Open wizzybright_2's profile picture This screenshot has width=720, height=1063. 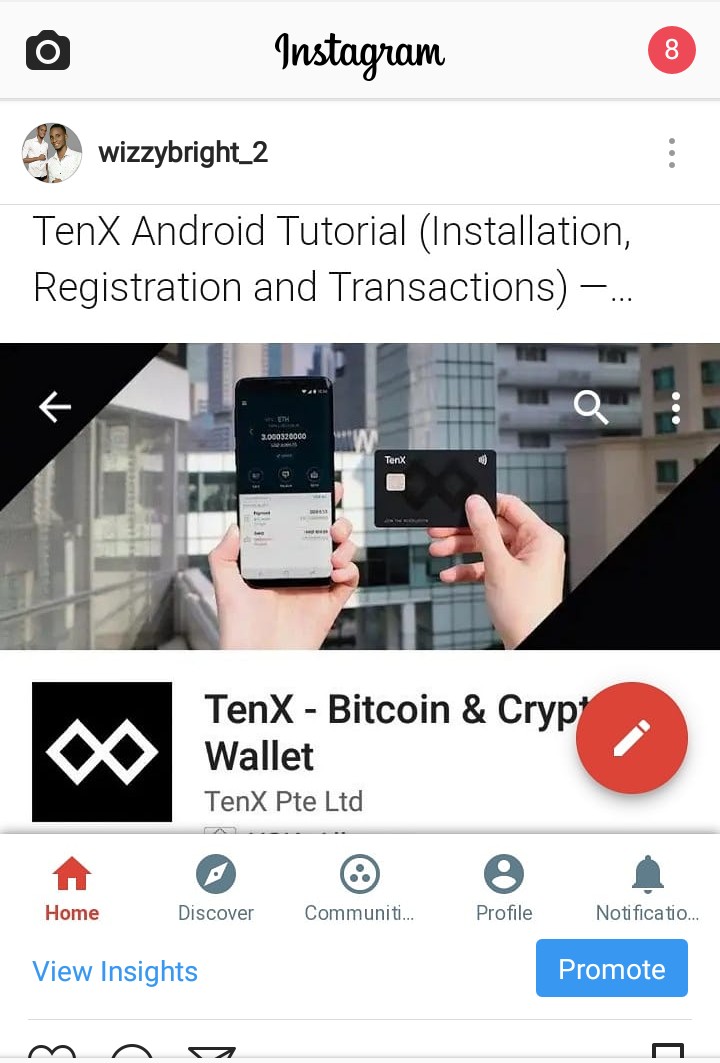click(52, 153)
